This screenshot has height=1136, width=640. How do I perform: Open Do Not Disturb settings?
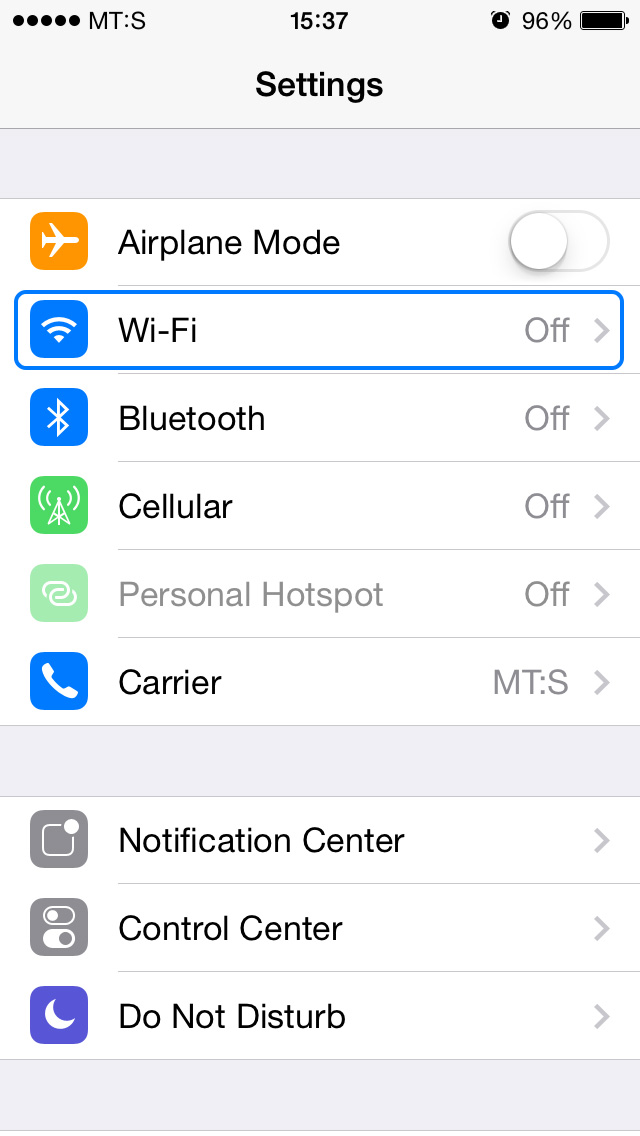coord(320,1016)
